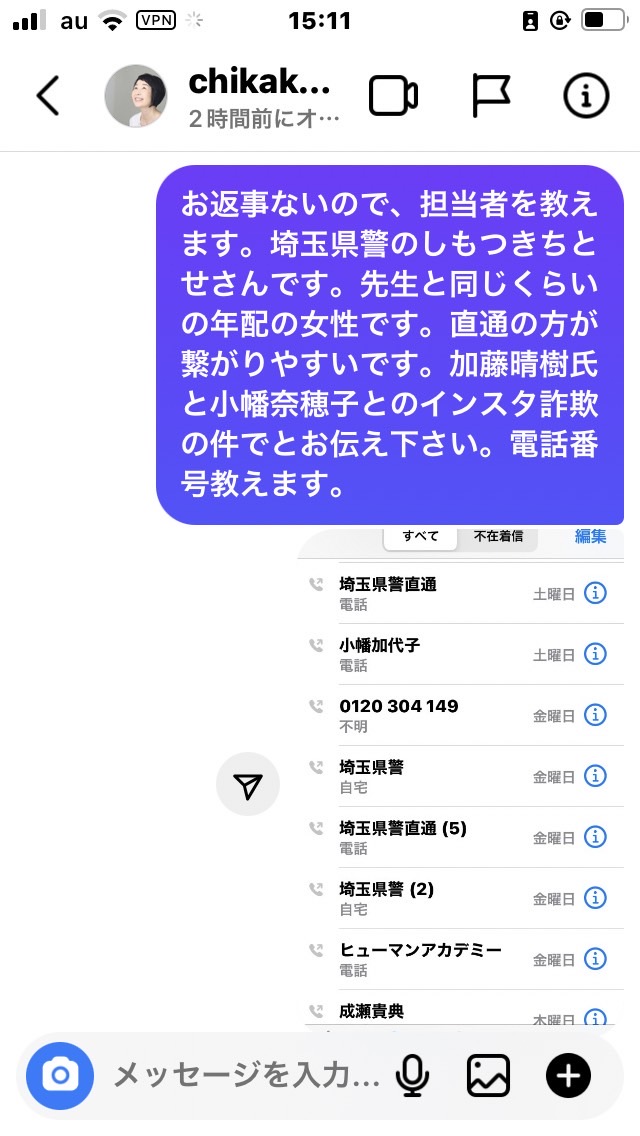This screenshot has height=1136, width=640.
Task: Open the conversation info details
Action: pyautogui.click(x=586, y=96)
